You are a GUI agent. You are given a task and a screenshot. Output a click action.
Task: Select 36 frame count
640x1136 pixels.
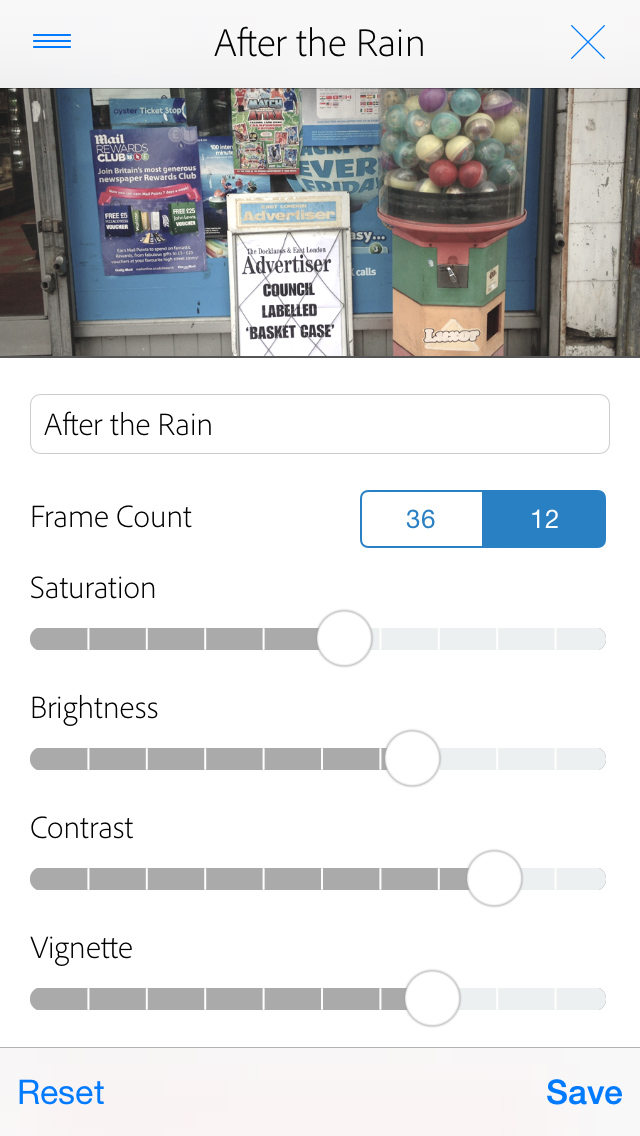[x=421, y=519]
